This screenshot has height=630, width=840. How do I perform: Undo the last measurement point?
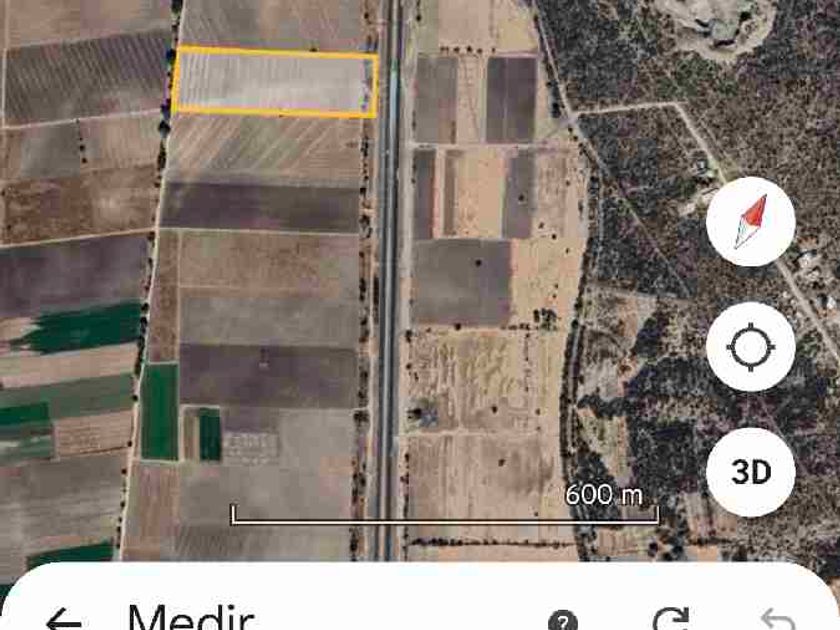(x=777, y=620)
